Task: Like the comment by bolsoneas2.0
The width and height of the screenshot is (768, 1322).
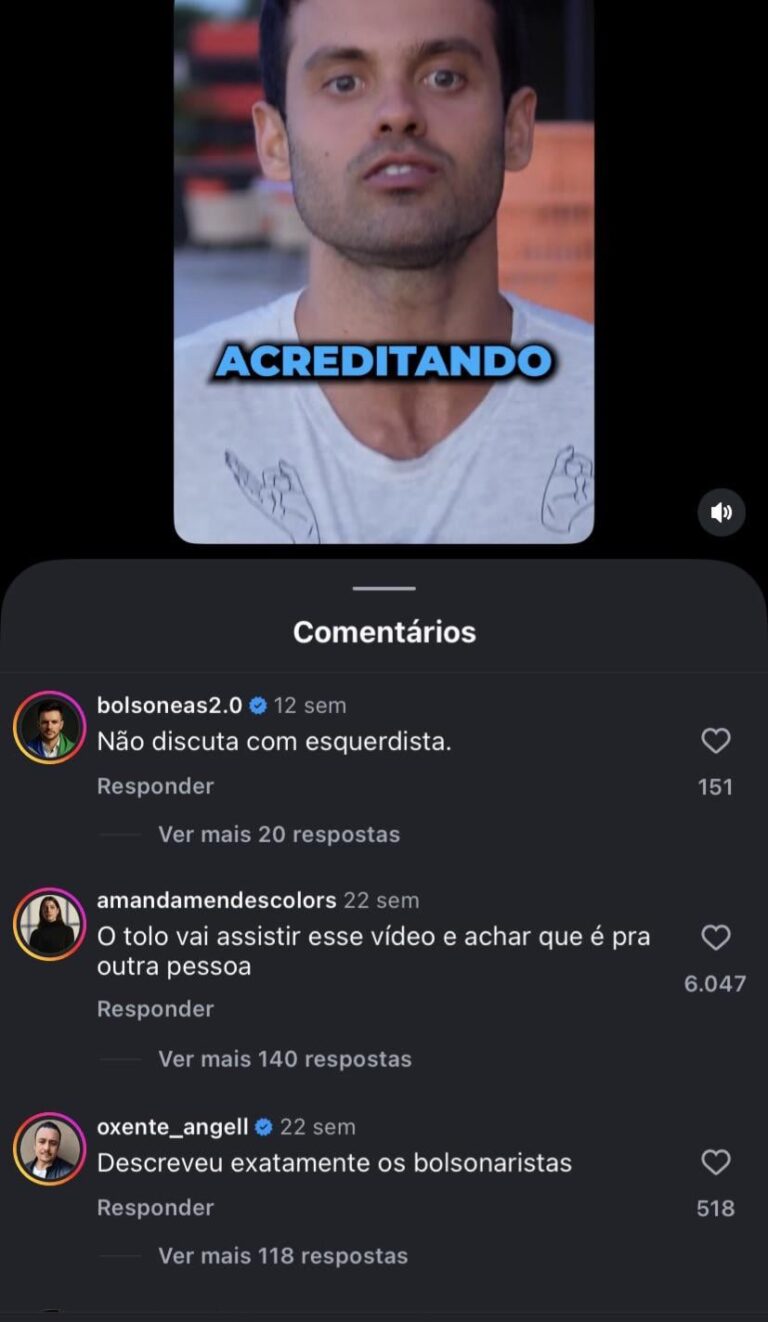Action: pos(715,741)
